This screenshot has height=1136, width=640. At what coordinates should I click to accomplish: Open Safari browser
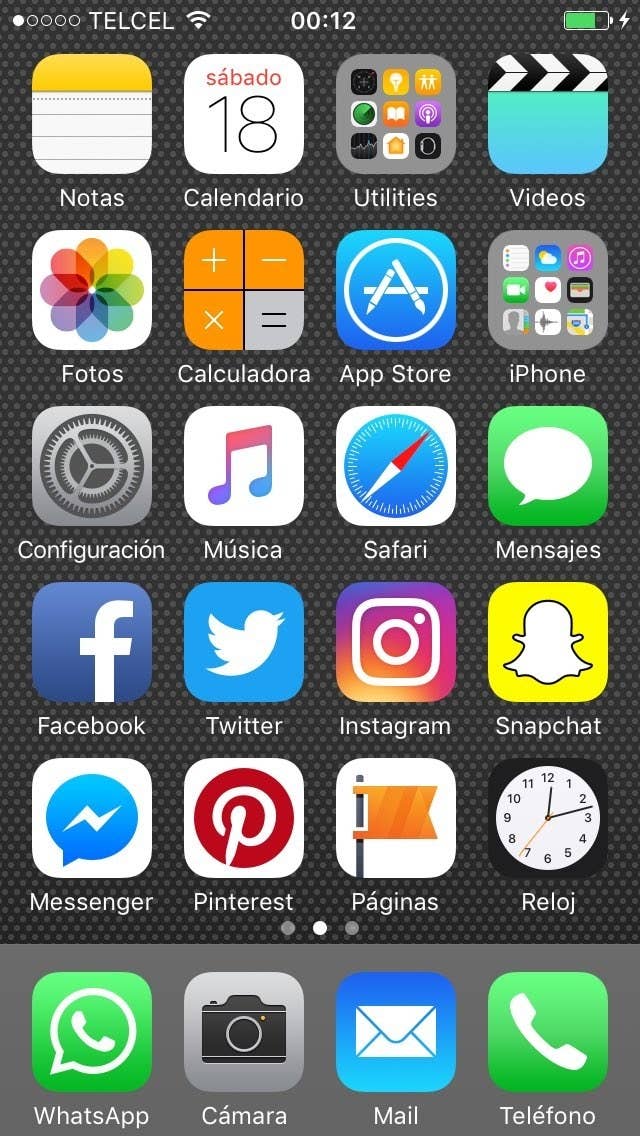tap(396, 466)
